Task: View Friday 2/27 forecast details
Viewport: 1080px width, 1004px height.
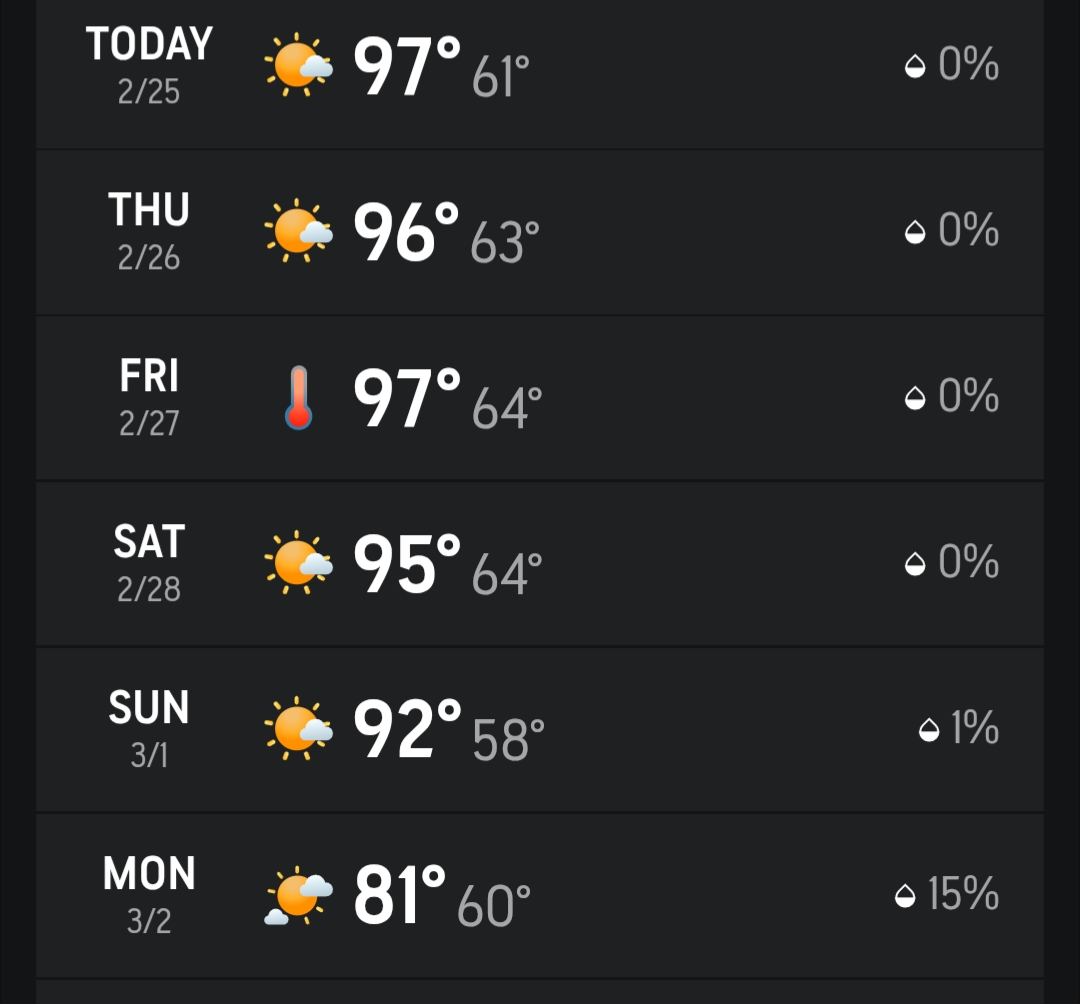Action: [540, 398]
